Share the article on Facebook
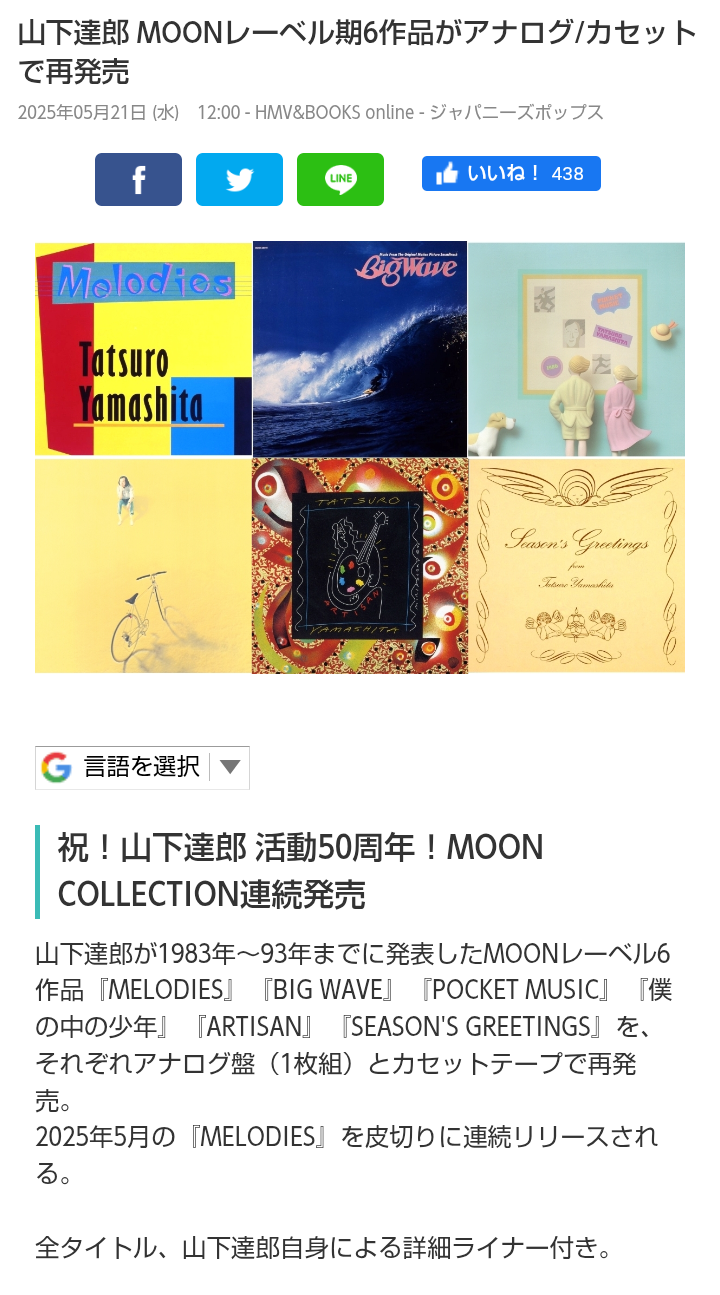Image resolution: width=720 pixels, height=1295 pixels. tap(138, 180)
